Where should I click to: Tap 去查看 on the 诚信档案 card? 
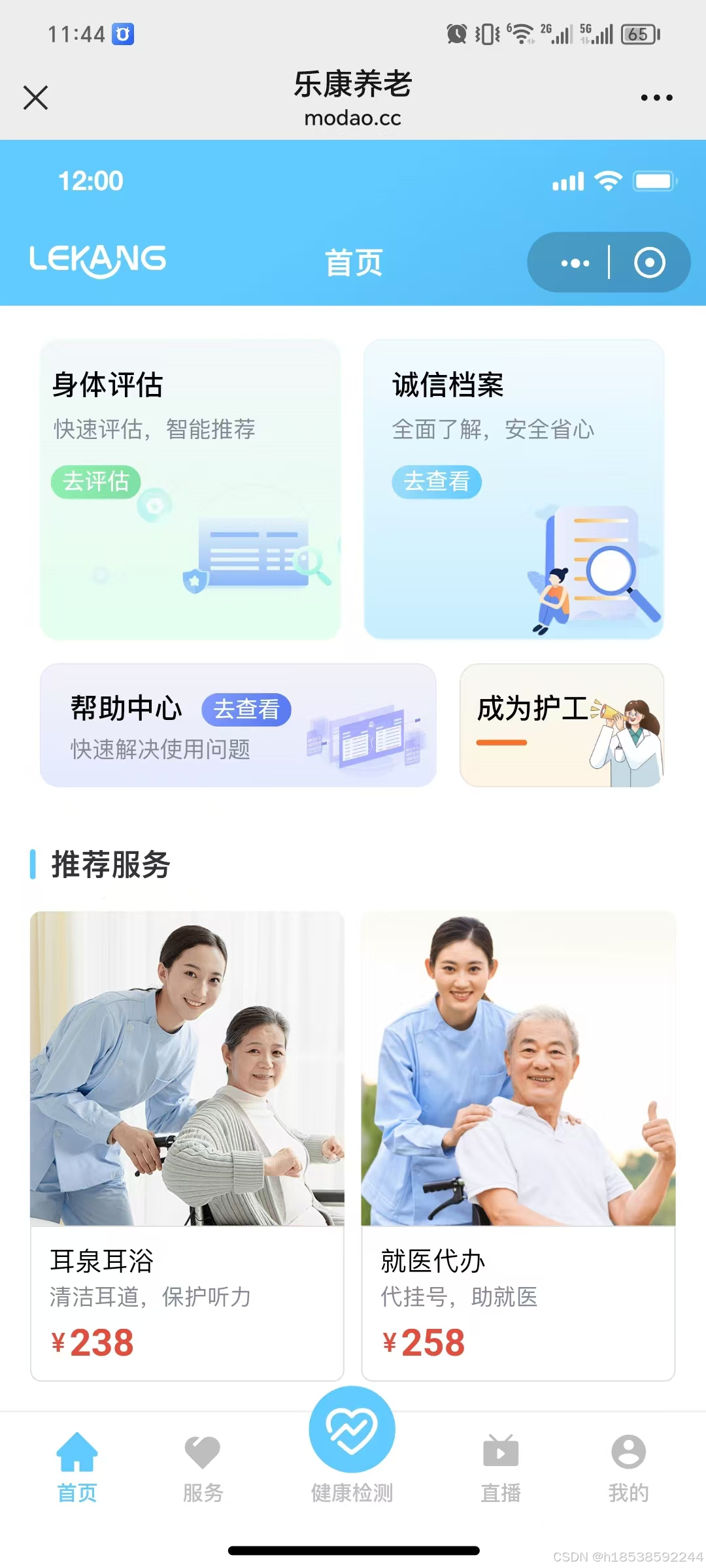tap(437, 482)
